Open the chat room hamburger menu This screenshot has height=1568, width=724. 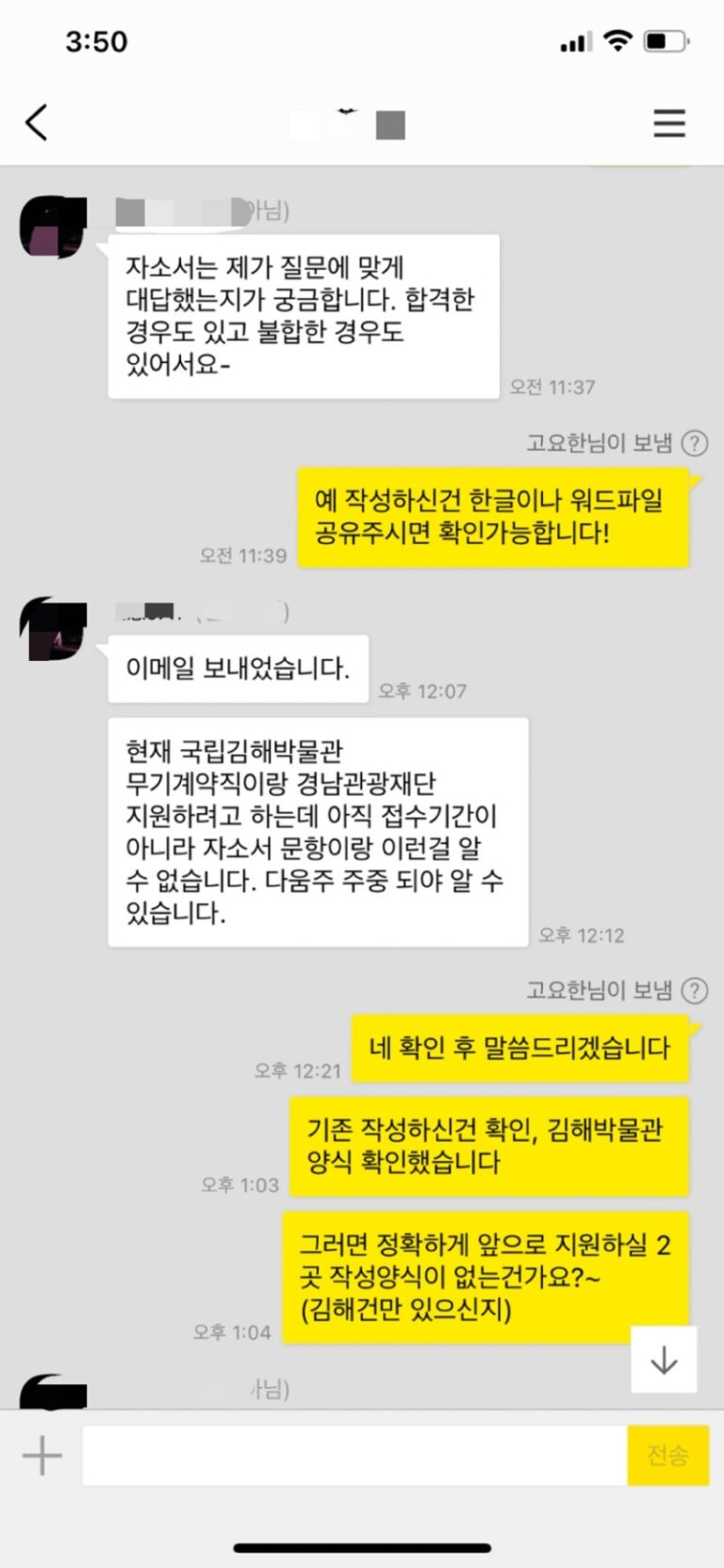pos(669,124)
